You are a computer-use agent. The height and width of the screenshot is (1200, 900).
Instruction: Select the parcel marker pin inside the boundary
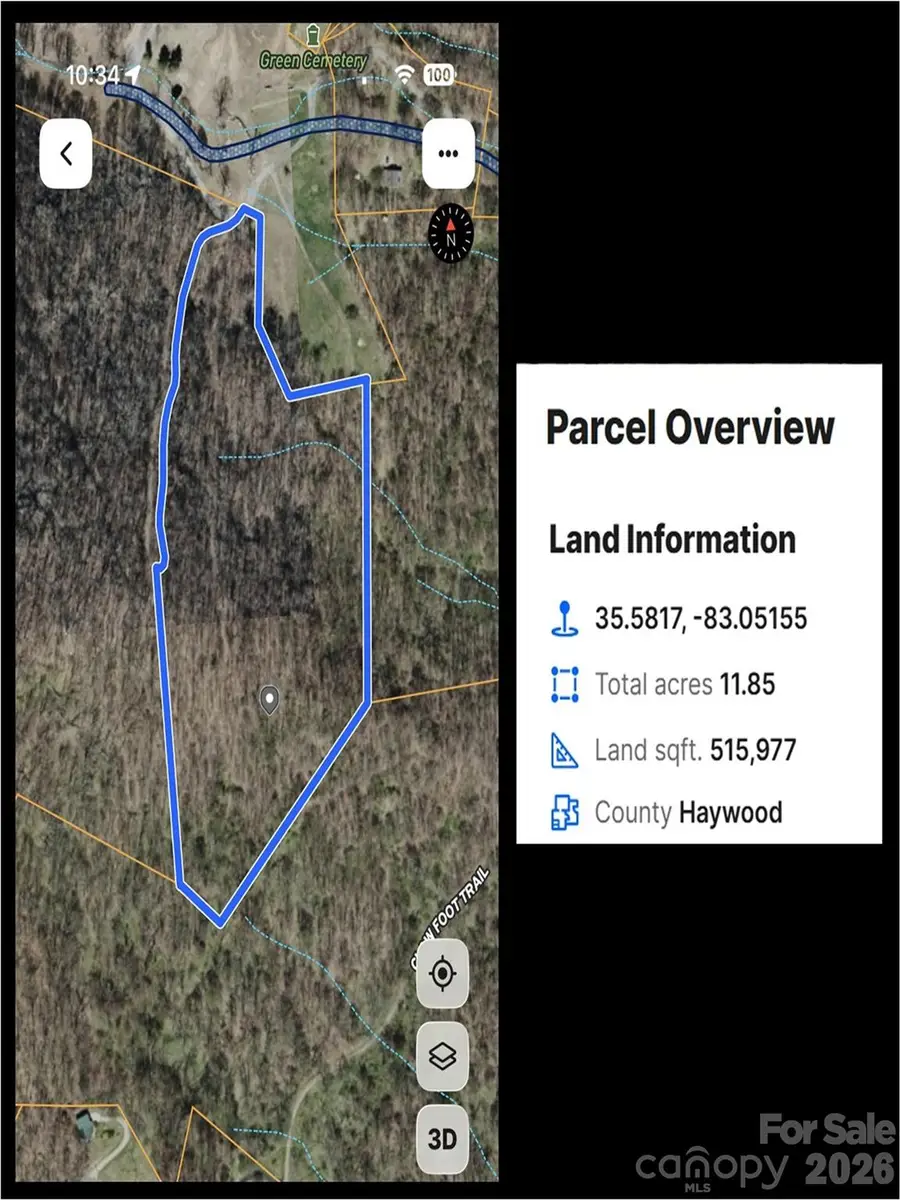[267, 700]
